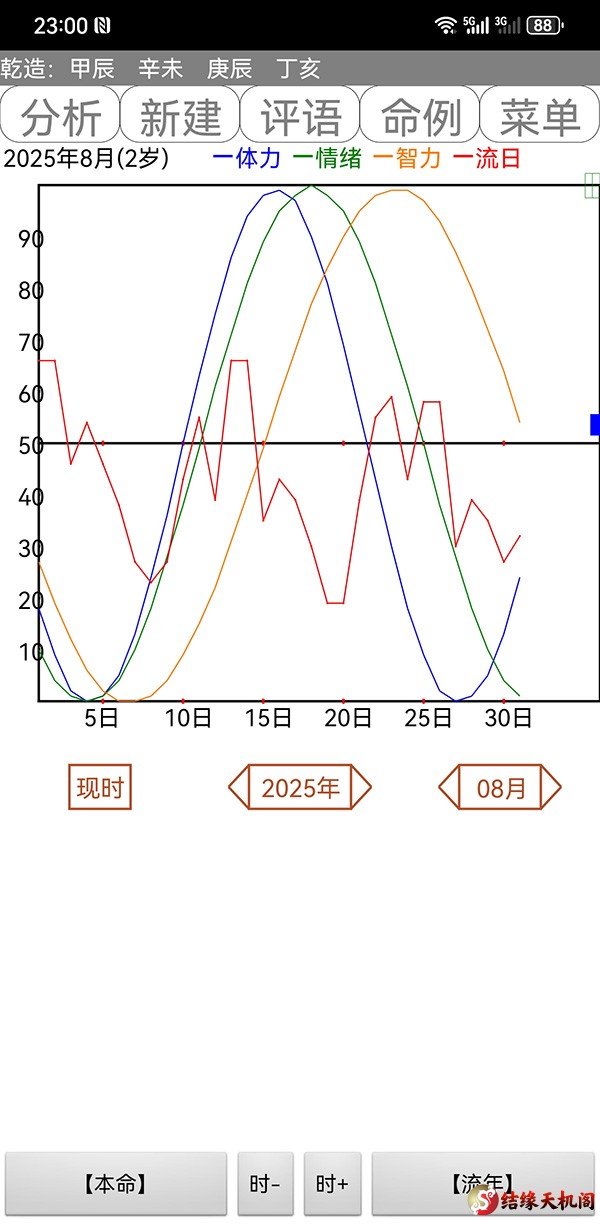Decrease the hour with 时-
Viewport: 600px width, 1224px height.
point(265,1184)
